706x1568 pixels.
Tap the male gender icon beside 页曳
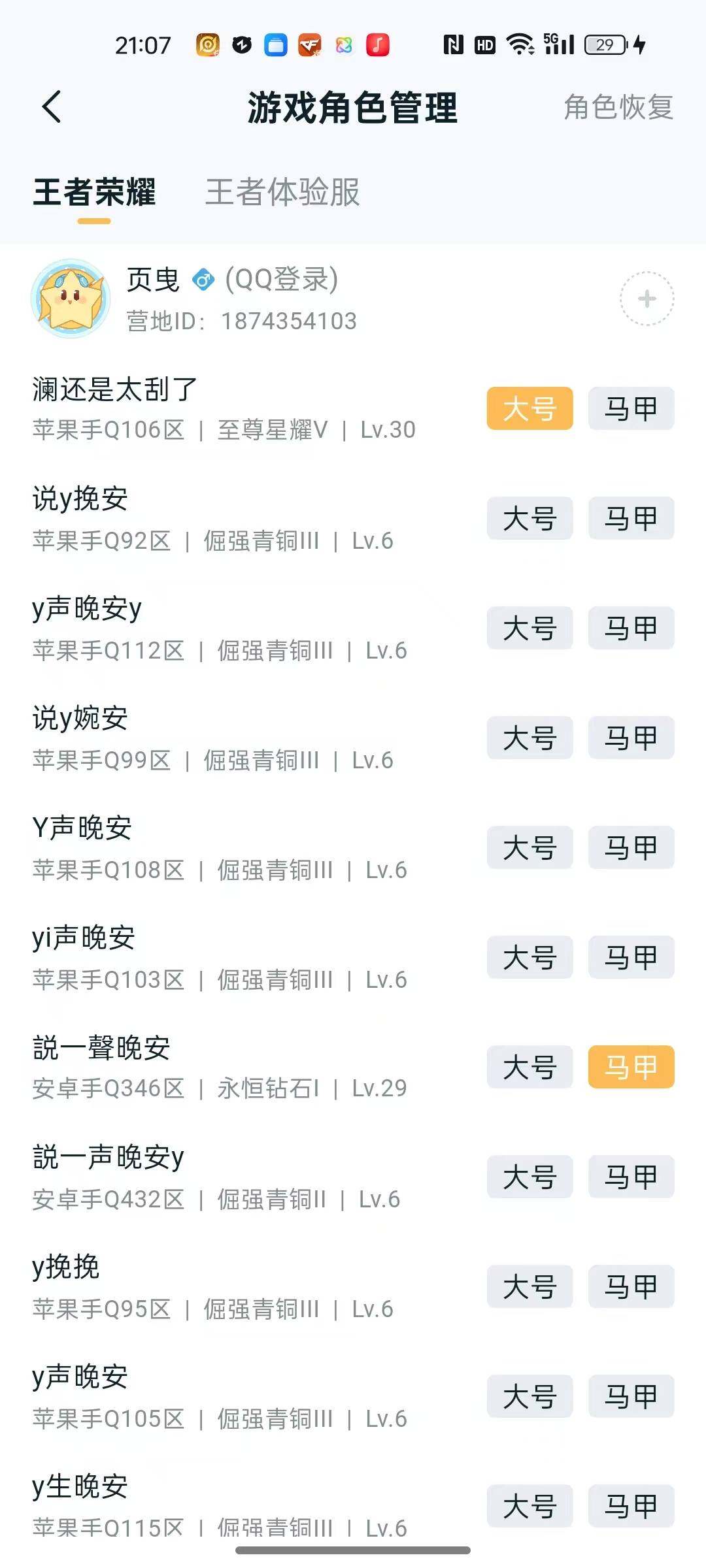[x=203, y=280]
